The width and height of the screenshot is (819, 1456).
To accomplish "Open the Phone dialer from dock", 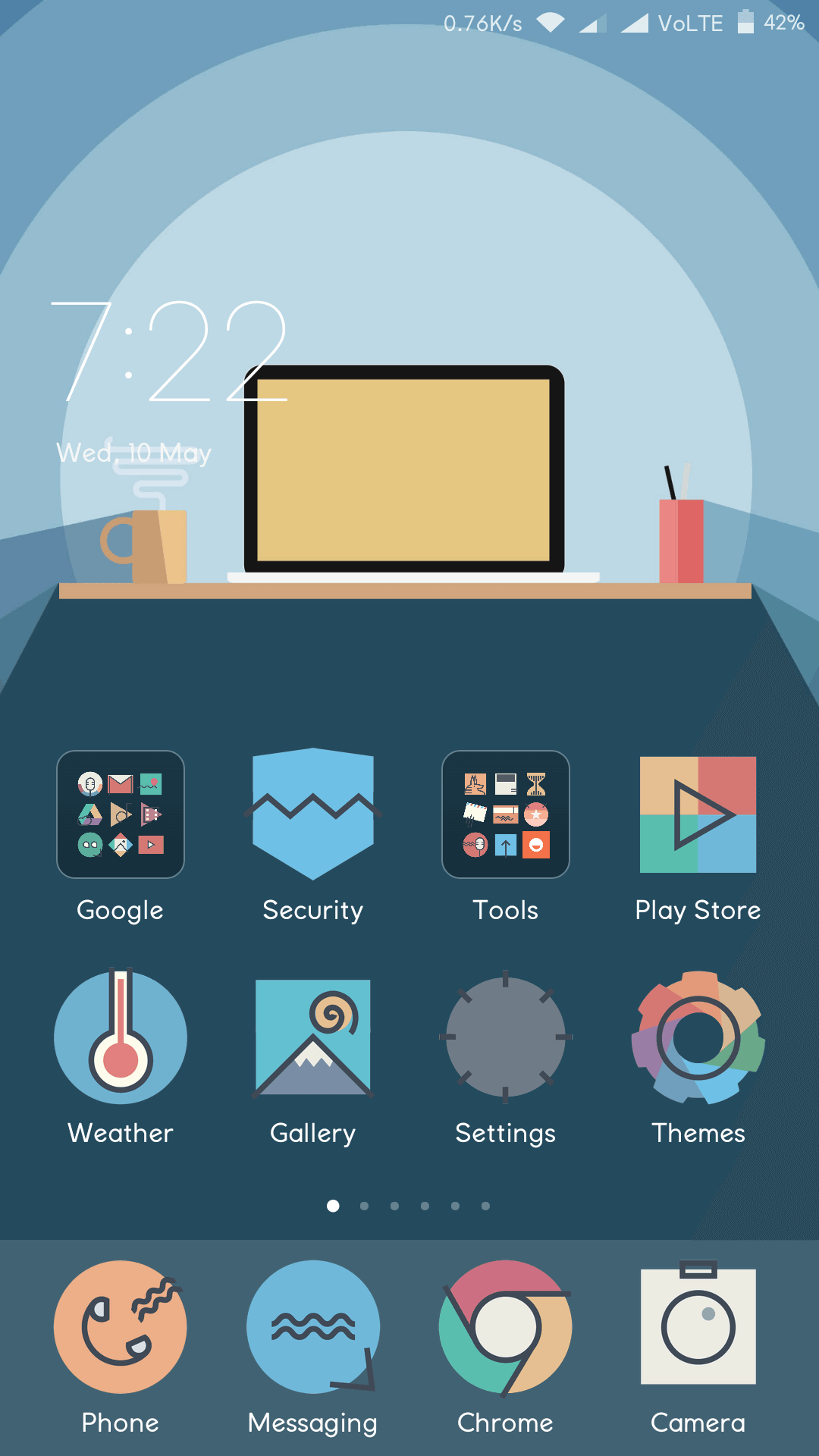I will pos(121,1327).
